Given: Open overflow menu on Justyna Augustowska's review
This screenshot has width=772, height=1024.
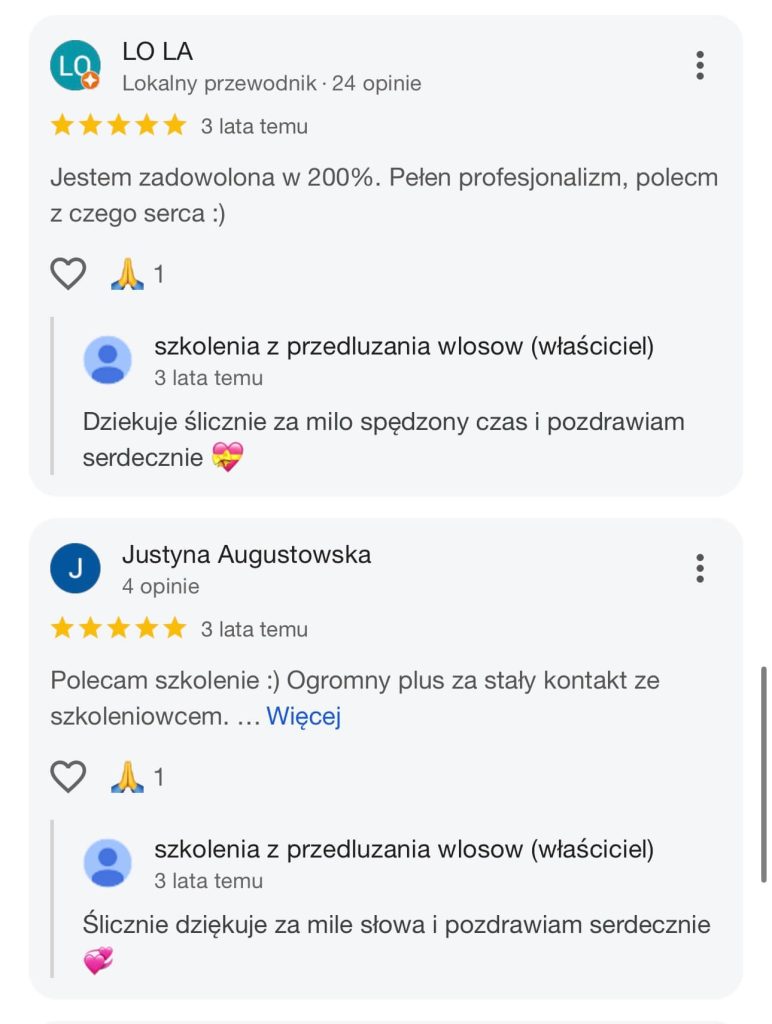Looking at the screenshot, I should click(x=699, y=568).
